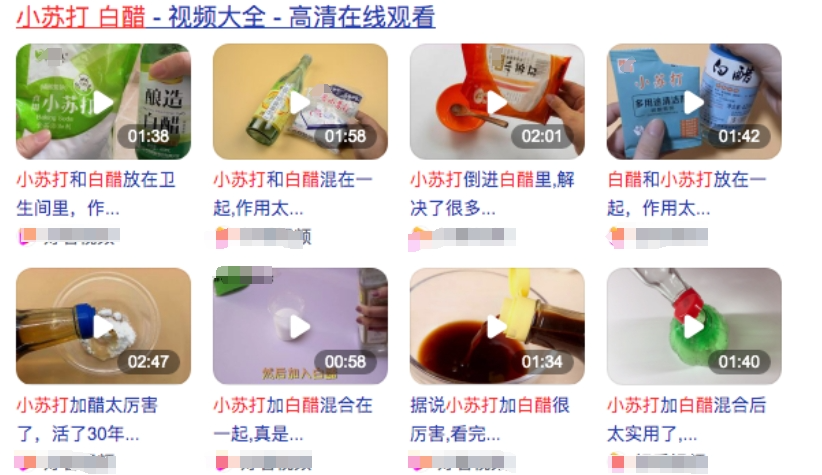Screen dimensions: 822x475
Task: Play the 02:01 video thumbnail
Action: pos(497,101)
